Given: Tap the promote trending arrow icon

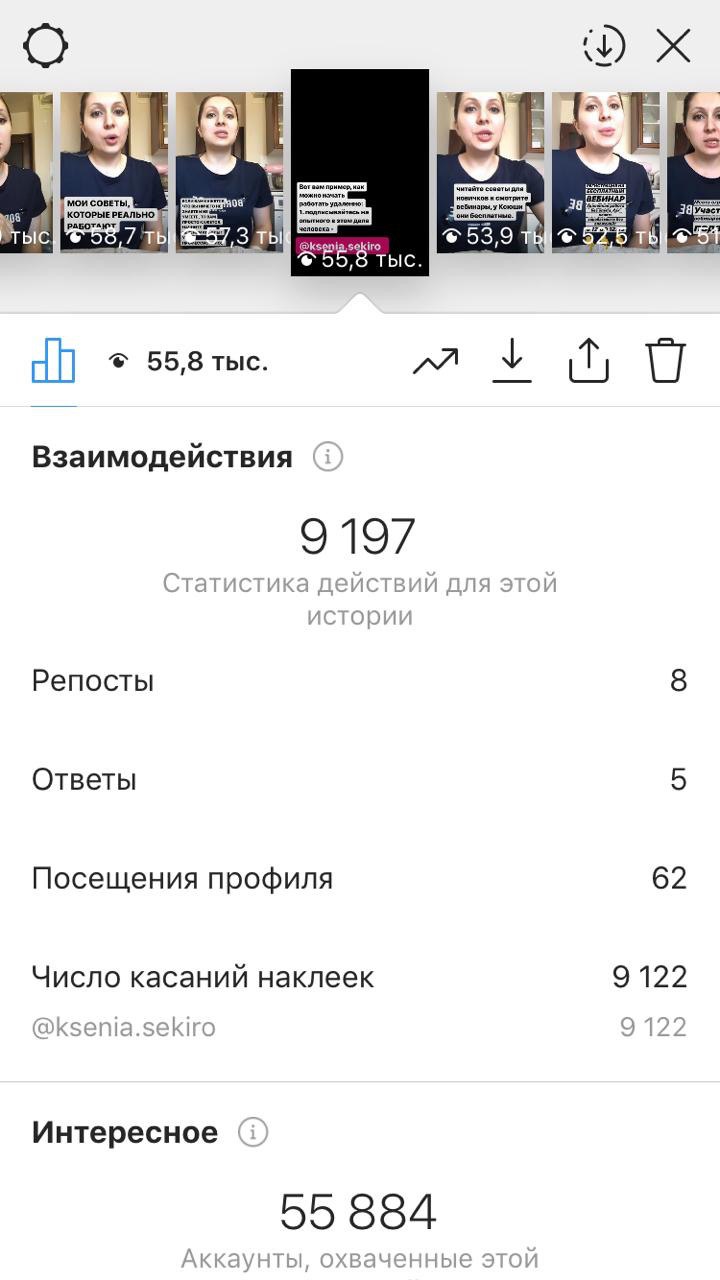Looking at the screenshot, I should [435, 361].
